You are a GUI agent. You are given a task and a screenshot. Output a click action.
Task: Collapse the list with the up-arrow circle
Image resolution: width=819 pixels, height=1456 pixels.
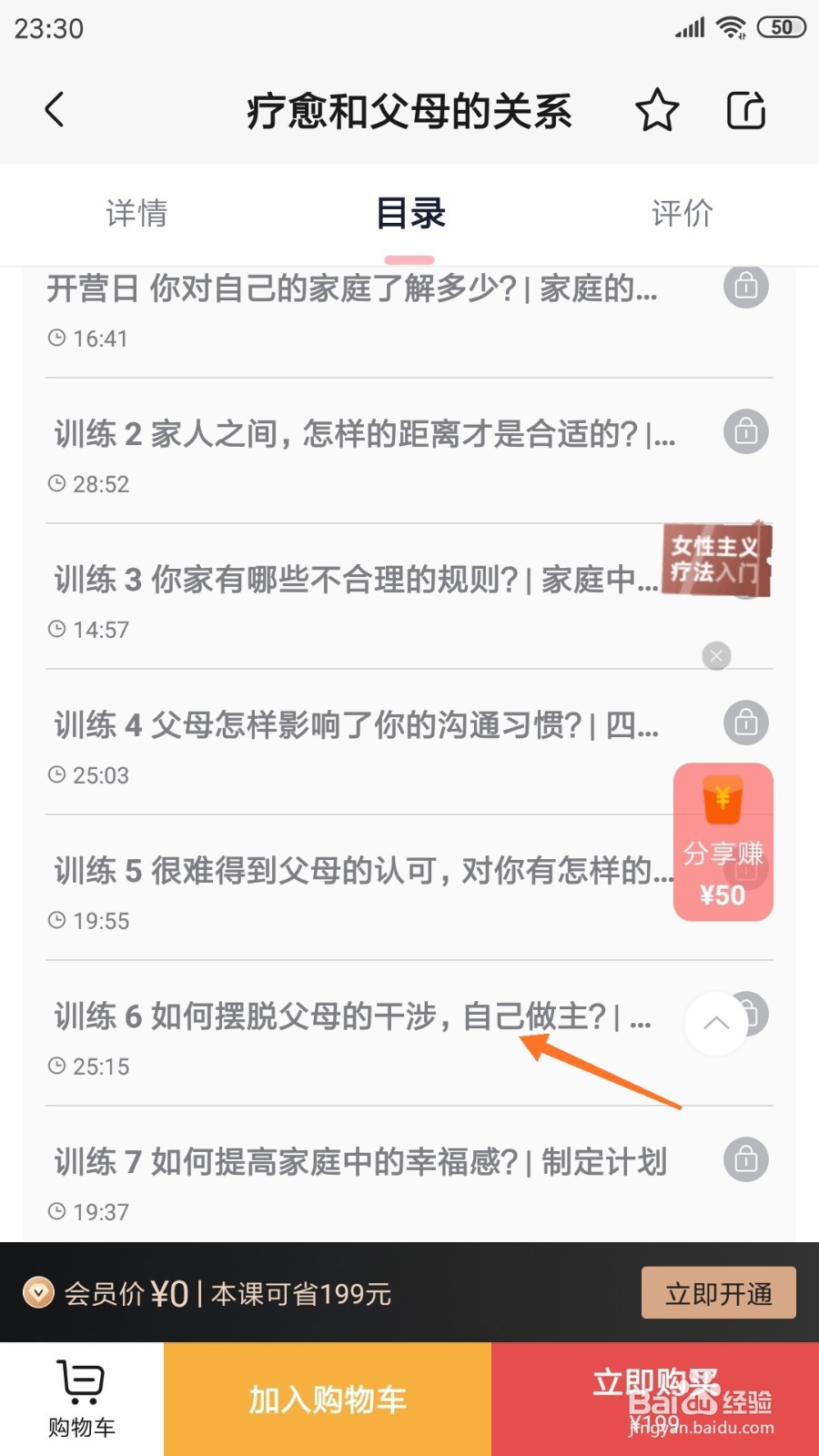tap(716, 1025)
